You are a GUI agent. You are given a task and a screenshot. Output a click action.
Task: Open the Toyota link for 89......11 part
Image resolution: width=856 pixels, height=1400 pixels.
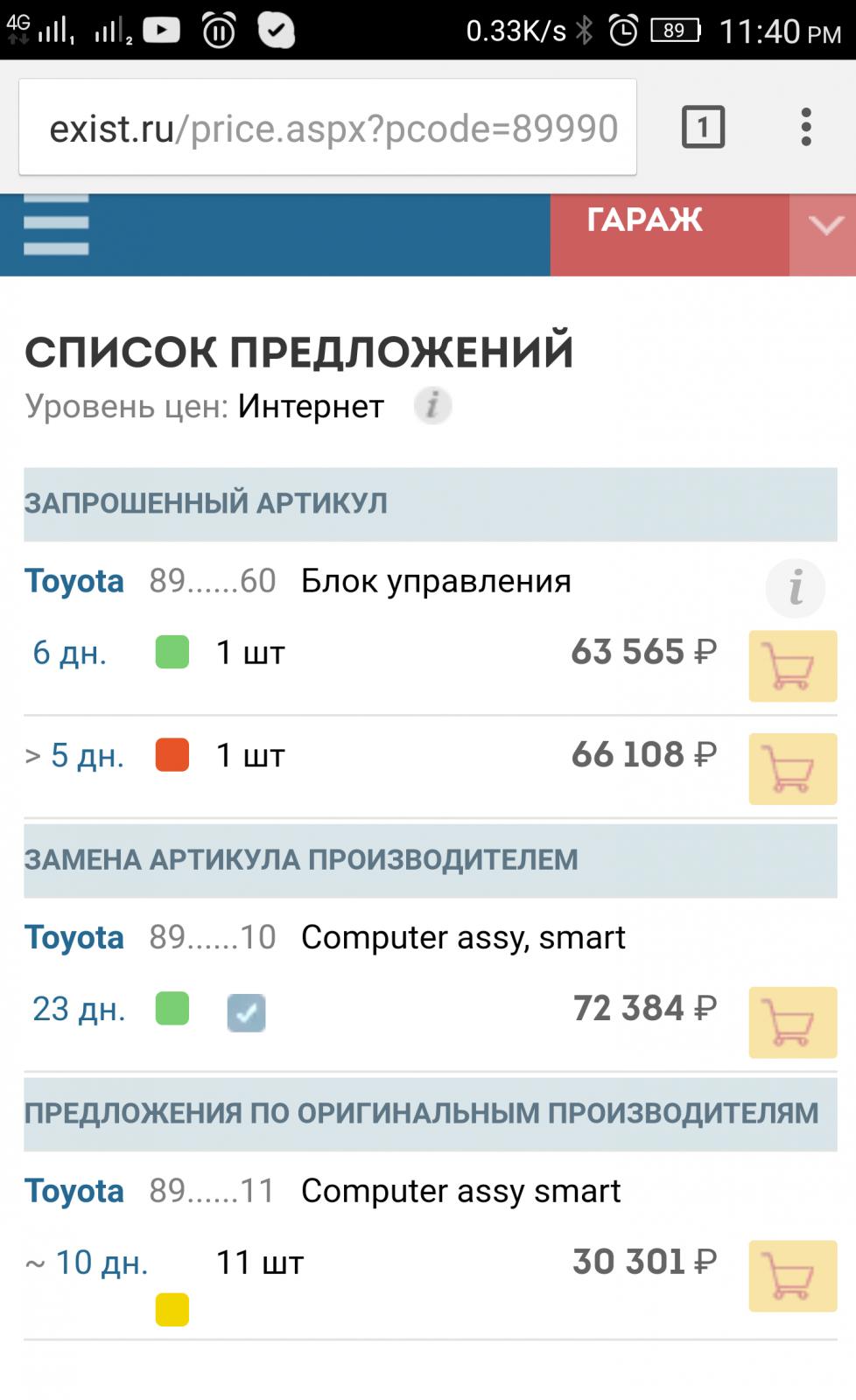74,1191
